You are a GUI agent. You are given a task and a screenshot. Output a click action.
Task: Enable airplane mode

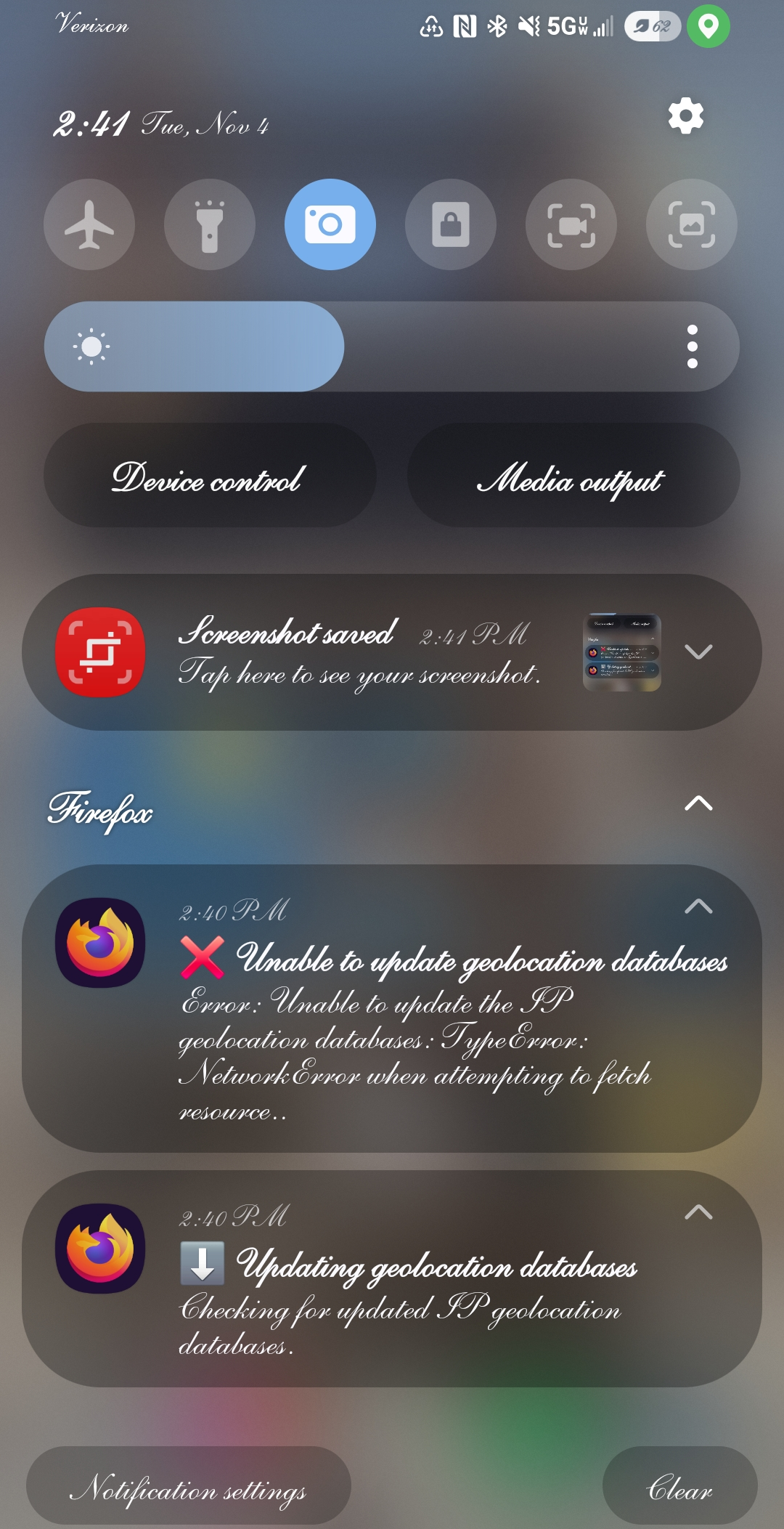pyautogui.click(x=89, y=224)
